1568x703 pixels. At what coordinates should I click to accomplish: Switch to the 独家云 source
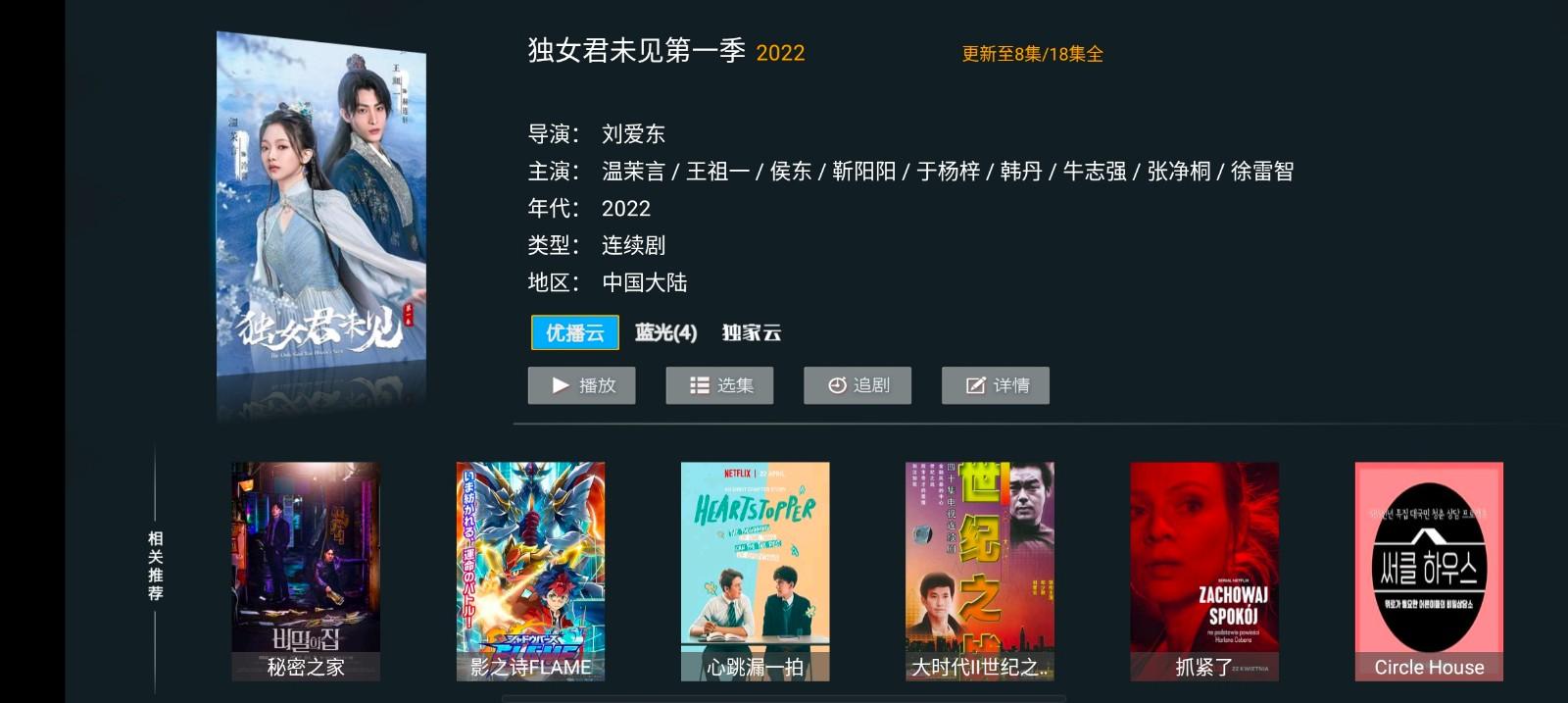coord(752,332)
